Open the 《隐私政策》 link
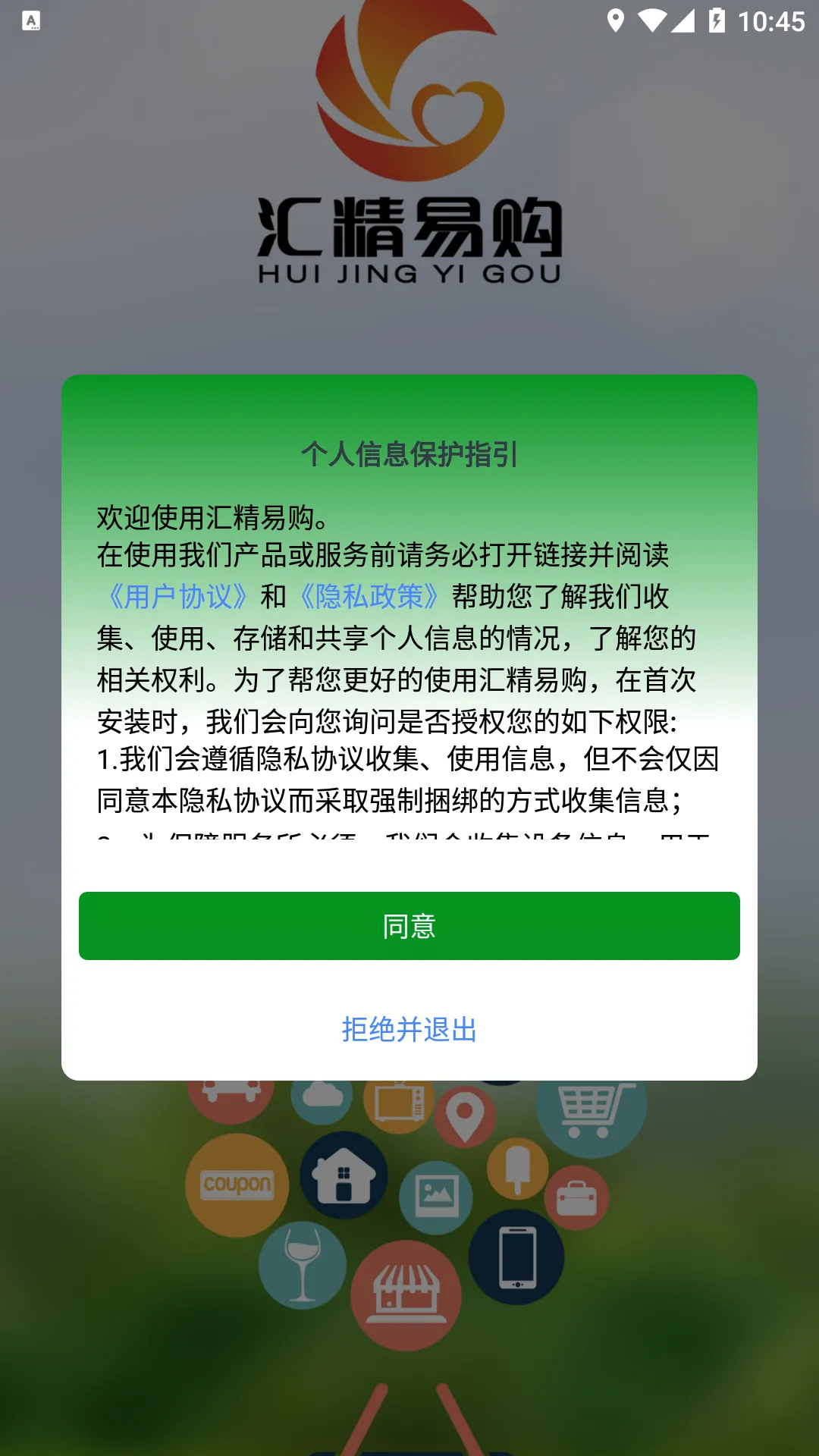Screen dimensions: 819x1456 (369, 598)
